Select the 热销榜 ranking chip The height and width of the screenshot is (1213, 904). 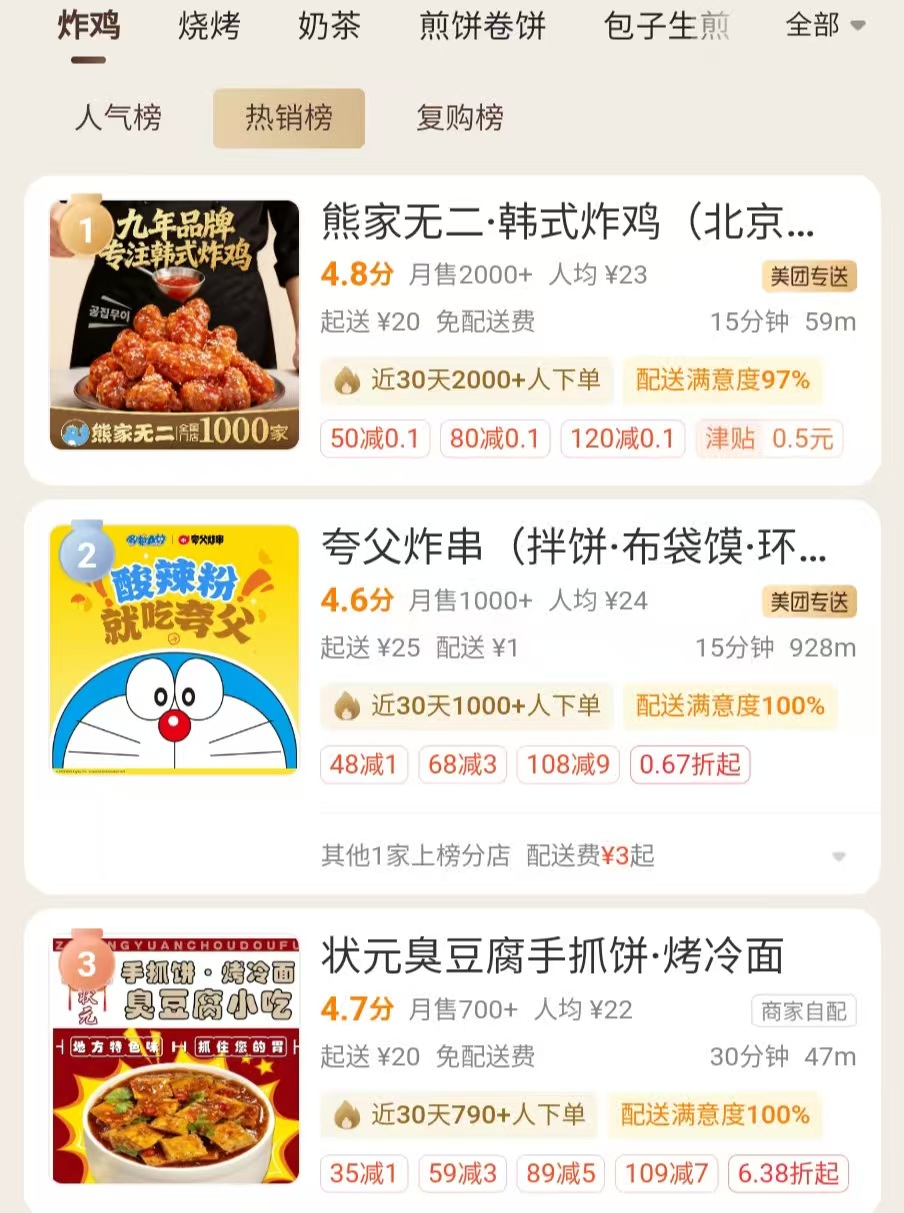pos(289,118)
